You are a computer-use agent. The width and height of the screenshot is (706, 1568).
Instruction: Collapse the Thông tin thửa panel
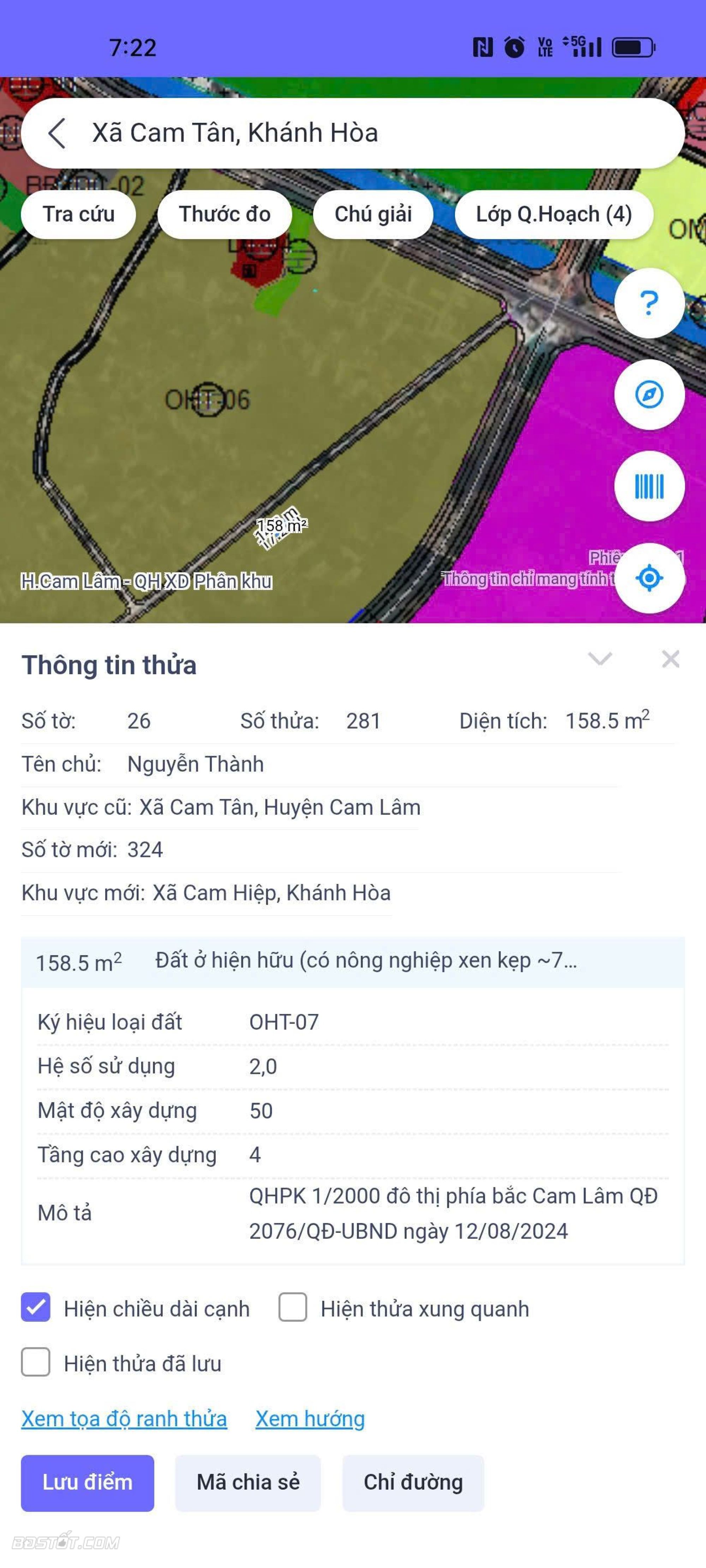click(x=599, y=659)
